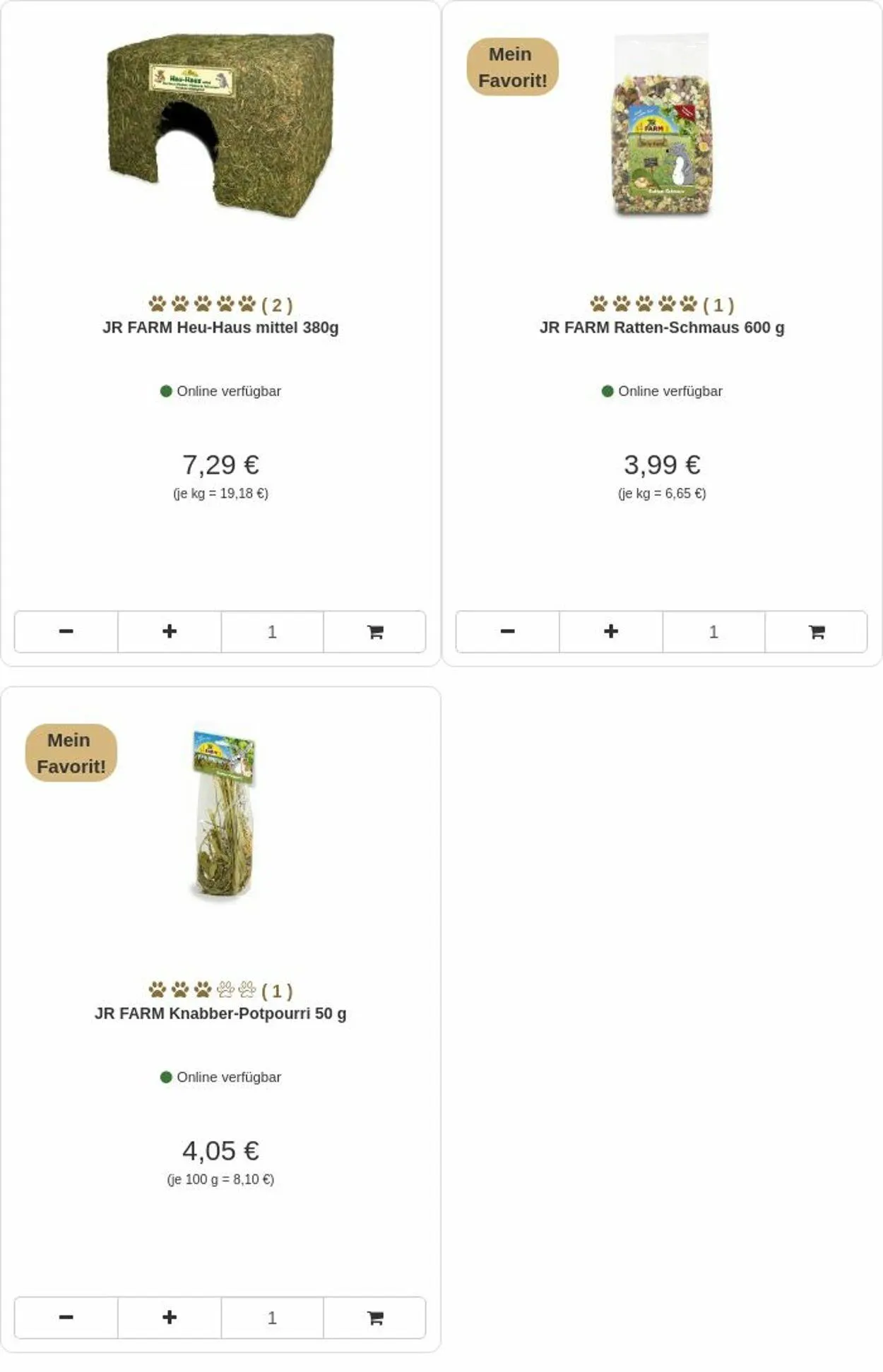Tap the quantity field for Ratten-Schmaus

(x=713, y=631)
